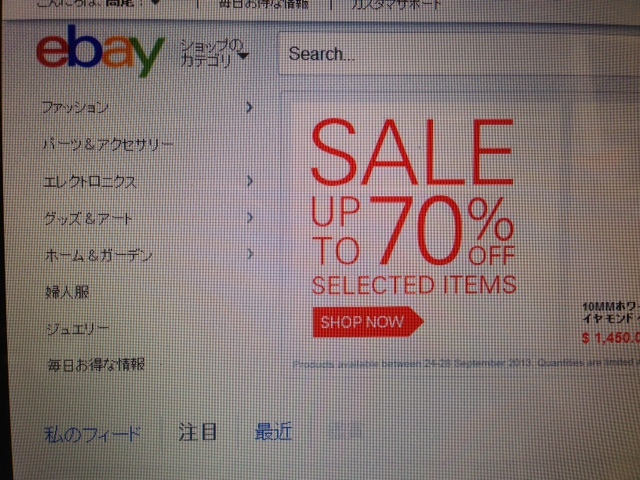Expand the エレクトロニクス category
The image size is (640, 480).
tap(90, 182)
